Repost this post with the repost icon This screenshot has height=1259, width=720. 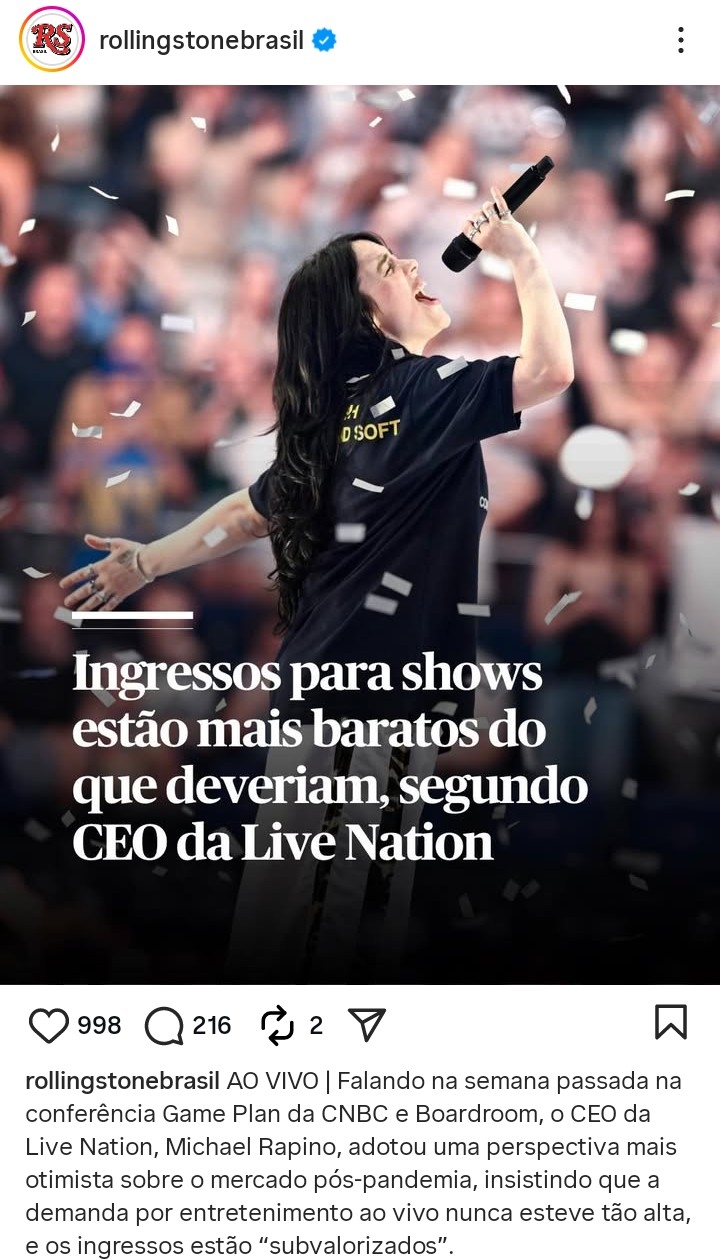[277, 1025]
